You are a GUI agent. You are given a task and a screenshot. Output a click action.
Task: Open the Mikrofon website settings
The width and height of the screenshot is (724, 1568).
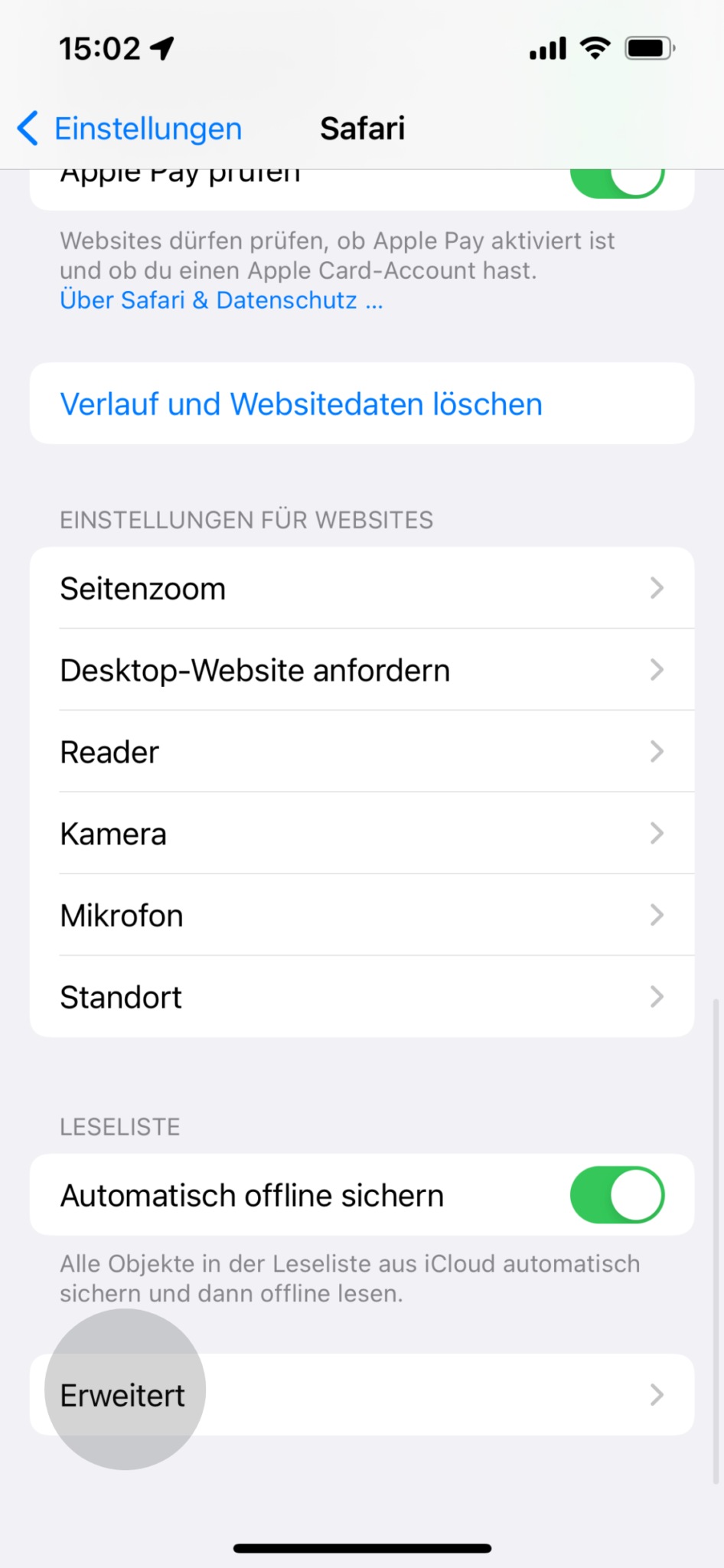(362, 915)
